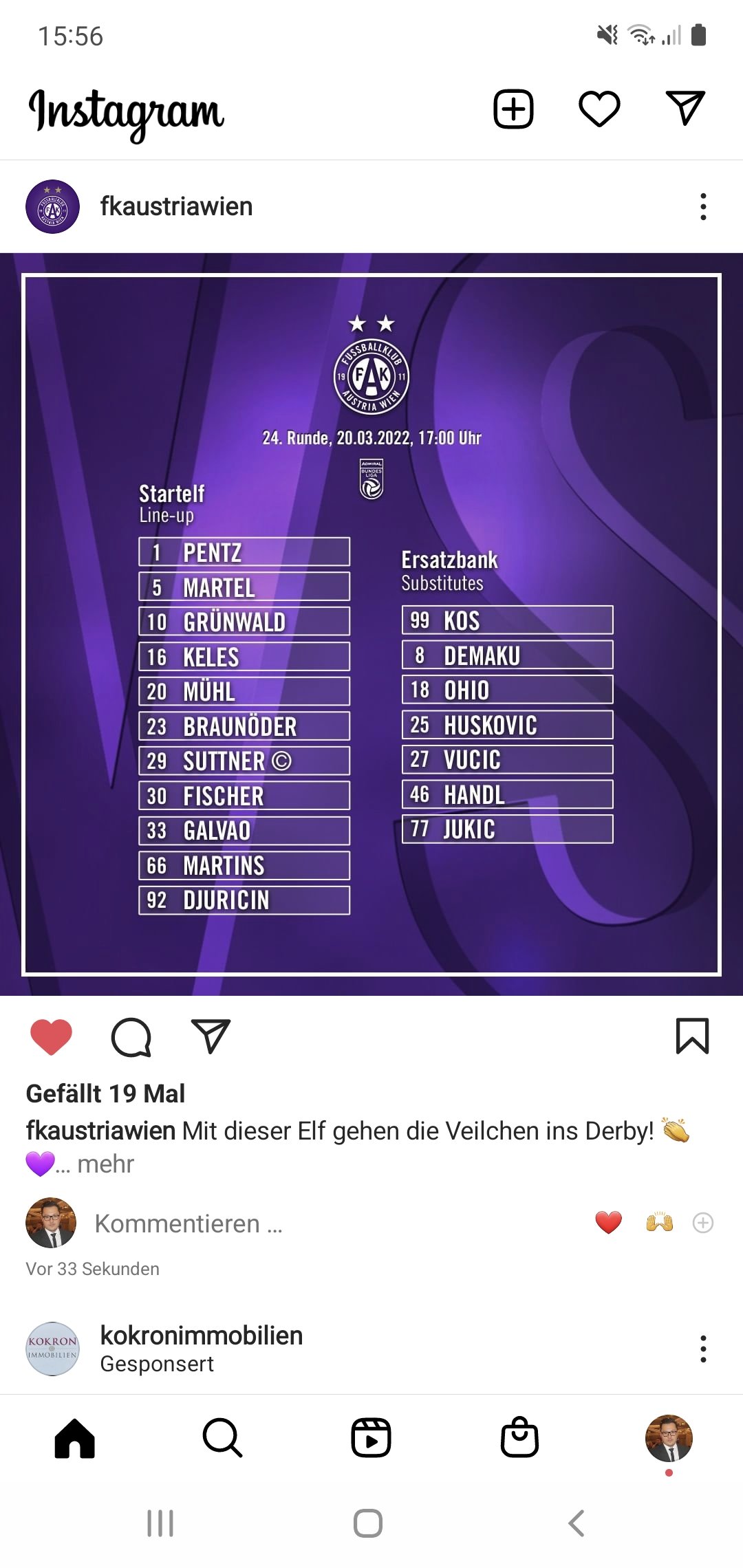Open options menu for the fkaustriawien post
This screenshot has width=743, height=1568.
(x=703, y=206)
